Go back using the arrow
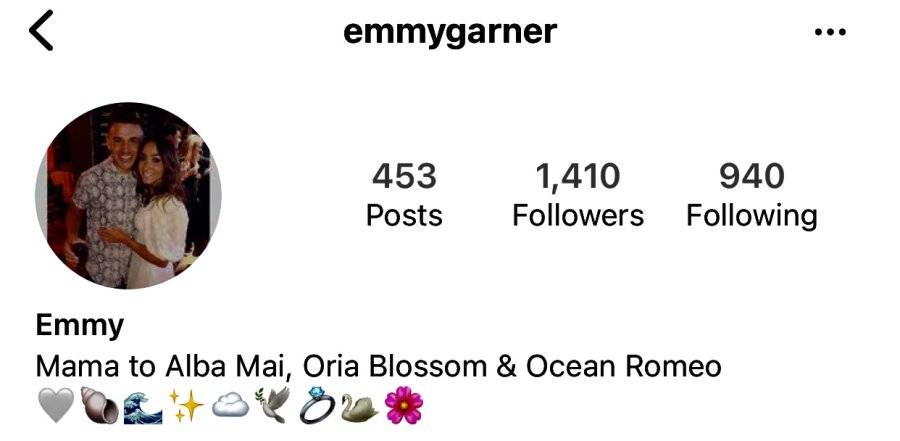 [41, 30]
